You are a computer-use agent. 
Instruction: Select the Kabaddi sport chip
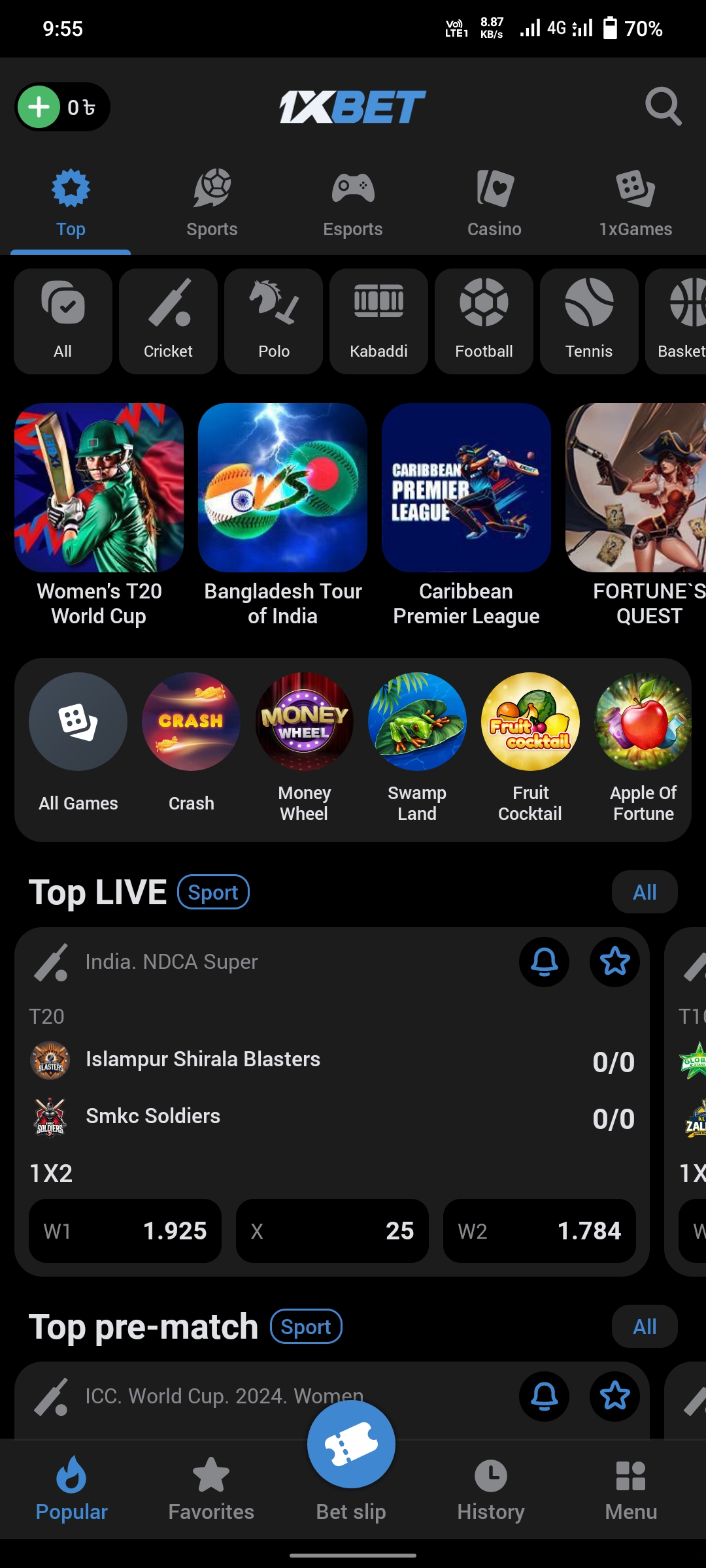tap(378, 321)
